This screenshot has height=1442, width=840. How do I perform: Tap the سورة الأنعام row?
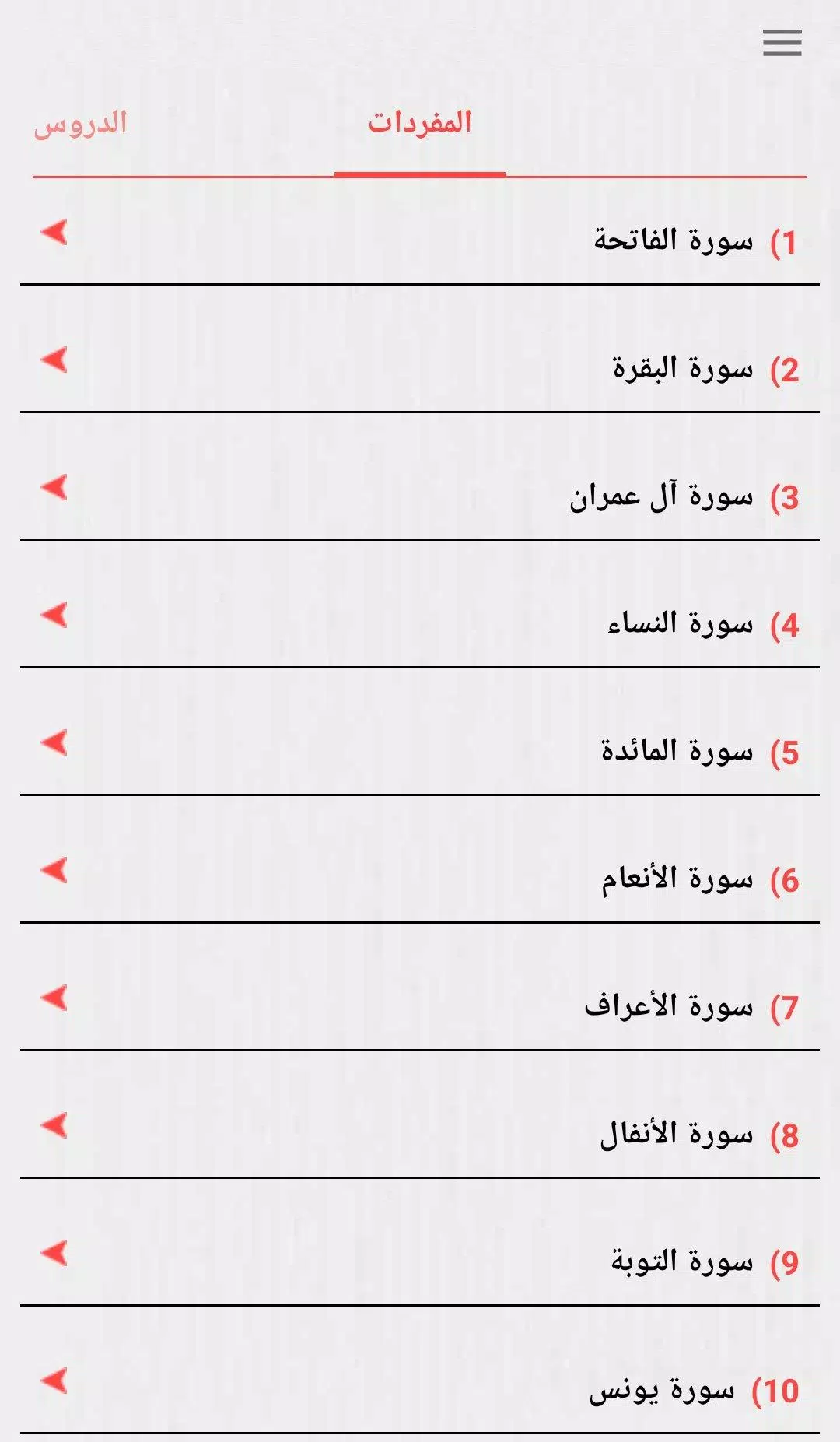[x=677, y=879]
